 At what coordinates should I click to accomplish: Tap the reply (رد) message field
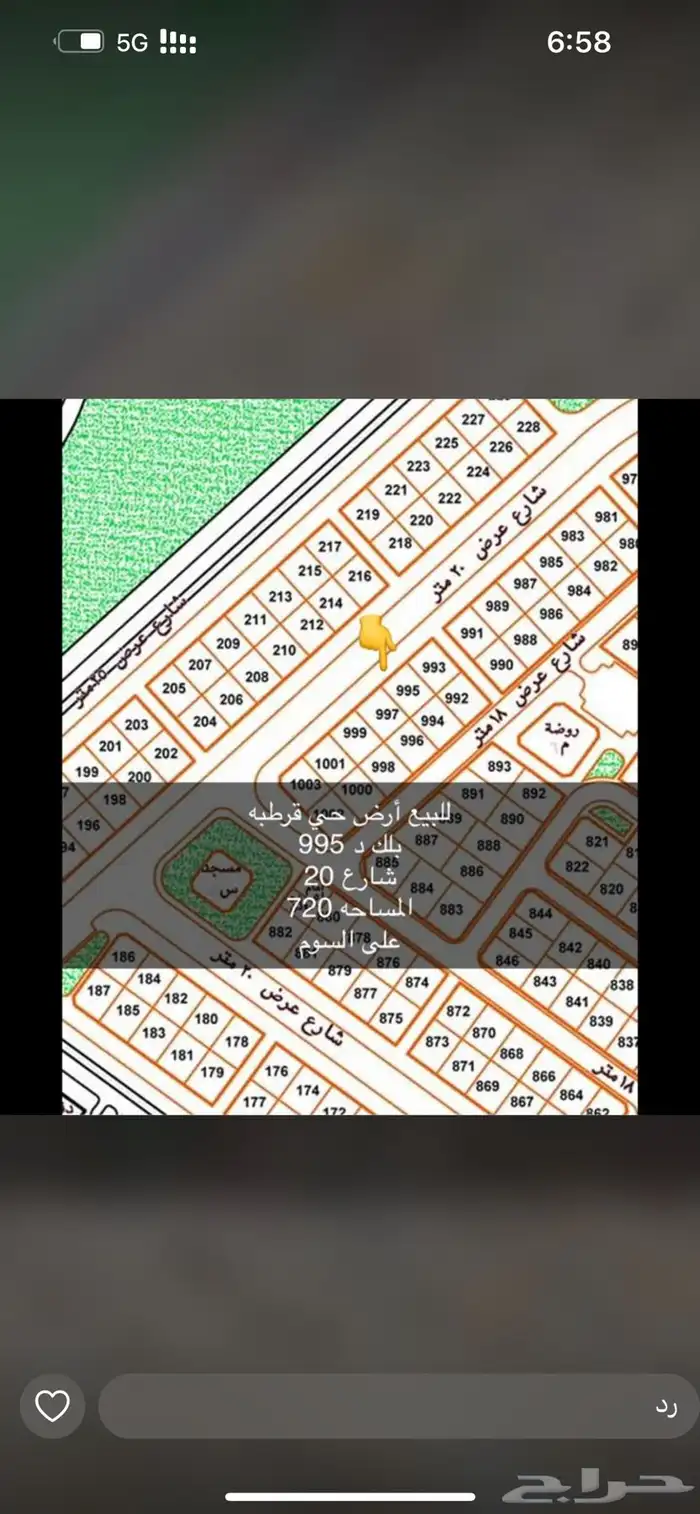pos(396,1406)
